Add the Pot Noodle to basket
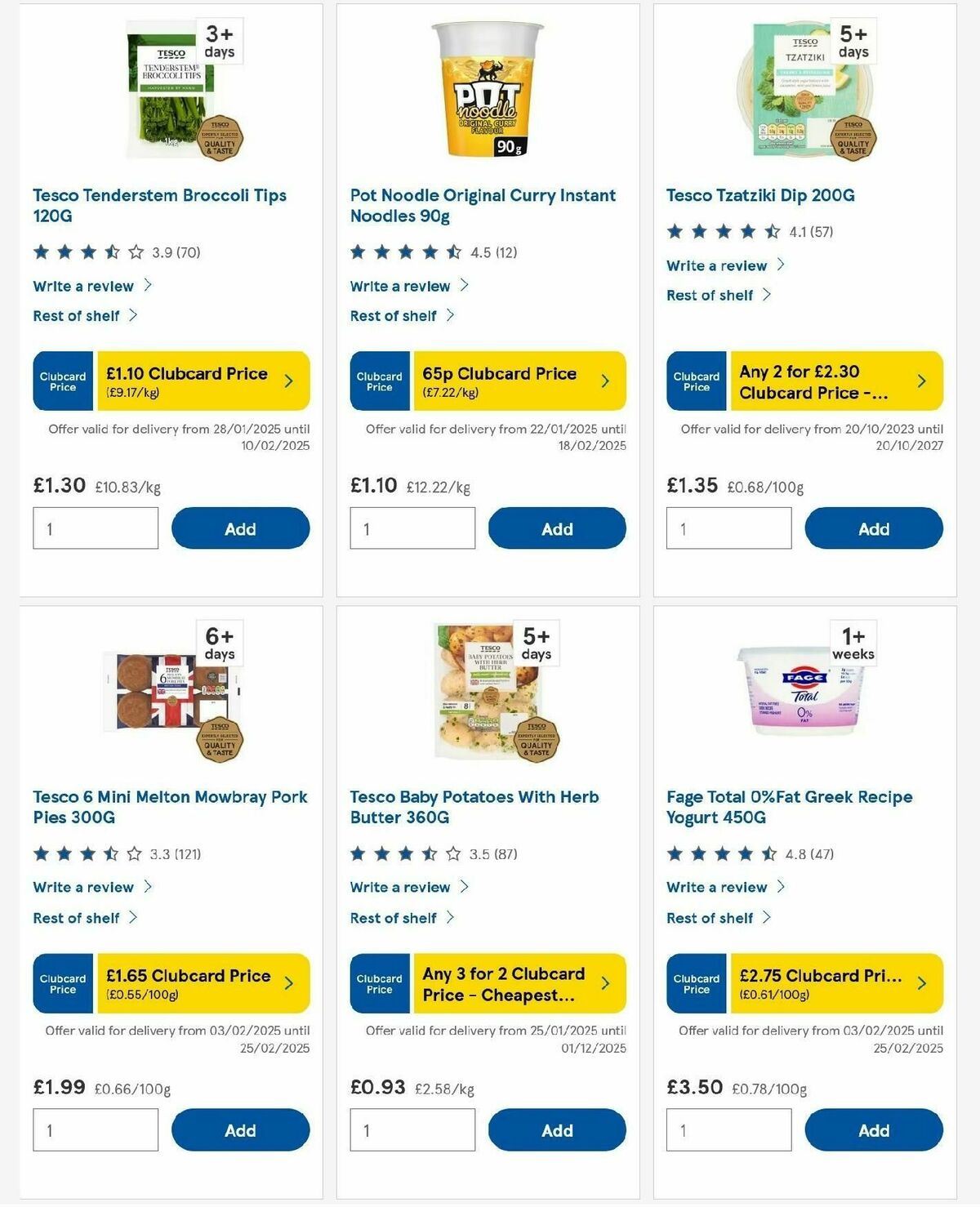The width and height of the screenshot is (980, 1207). coord(557,528)
